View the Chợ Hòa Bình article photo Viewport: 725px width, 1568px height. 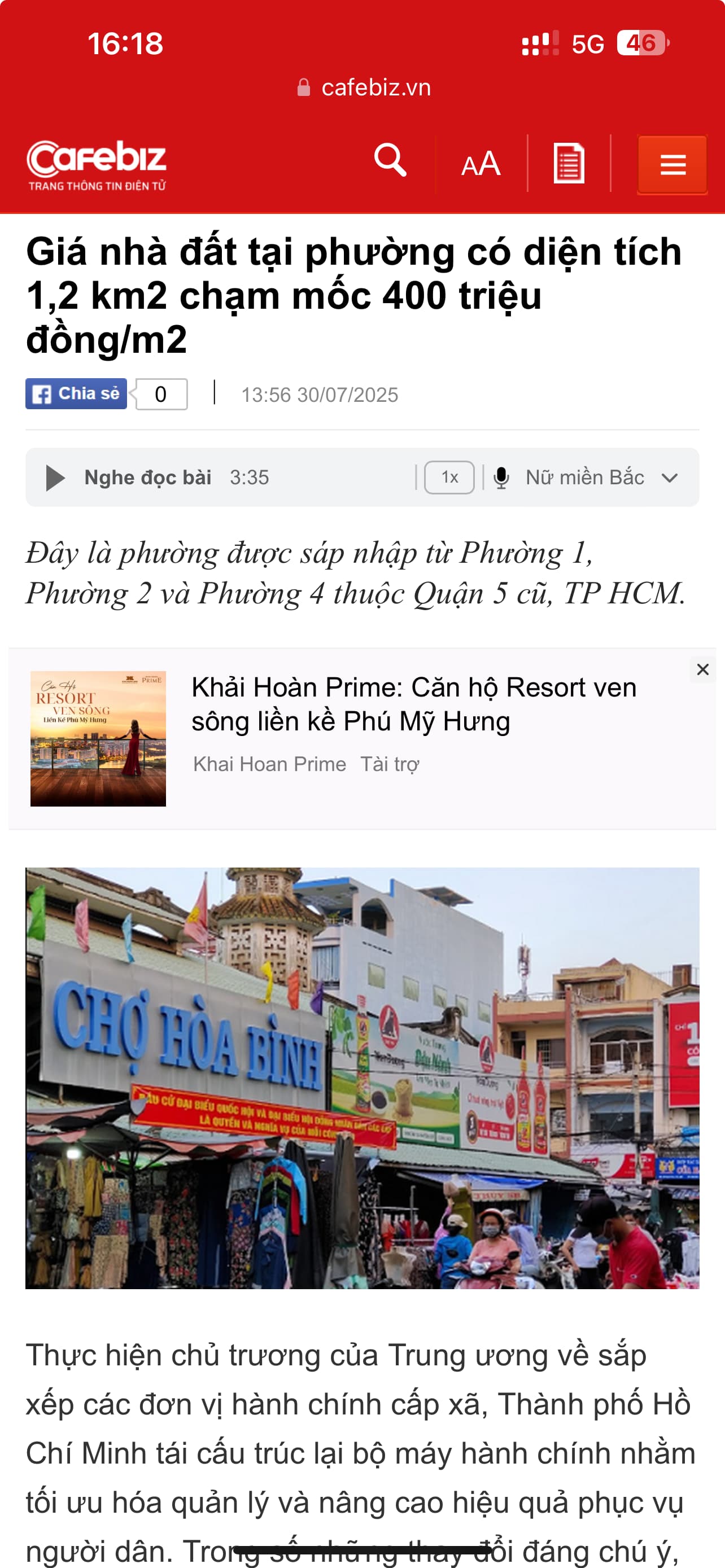[x=362, y=1078]
